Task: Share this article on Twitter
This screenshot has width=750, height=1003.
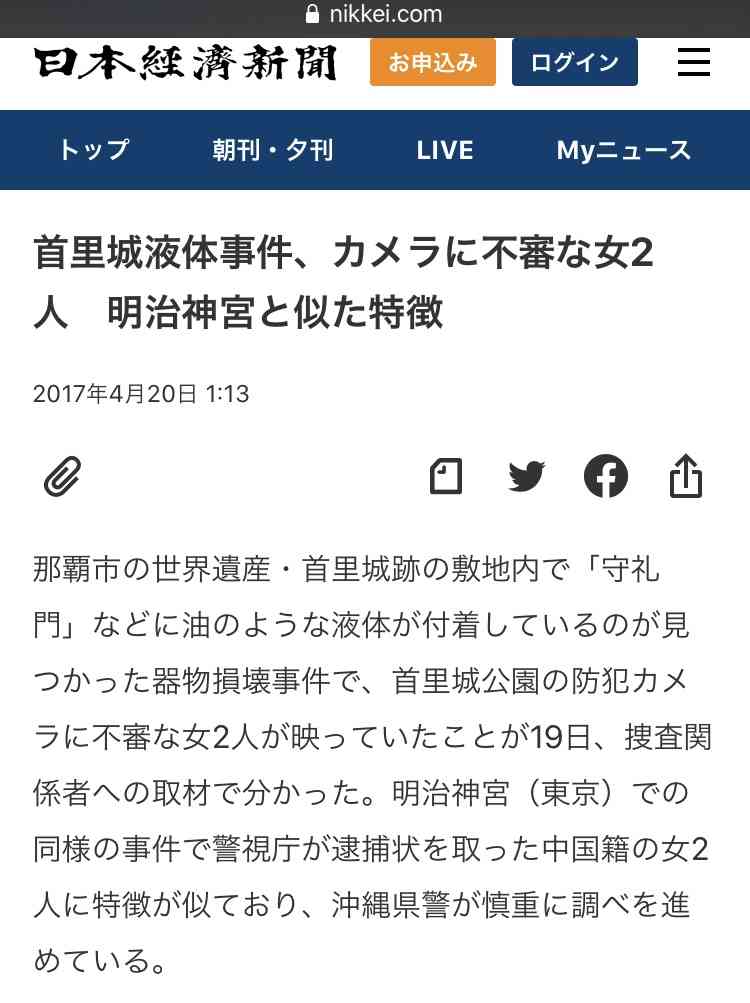Action: point(526,476)
